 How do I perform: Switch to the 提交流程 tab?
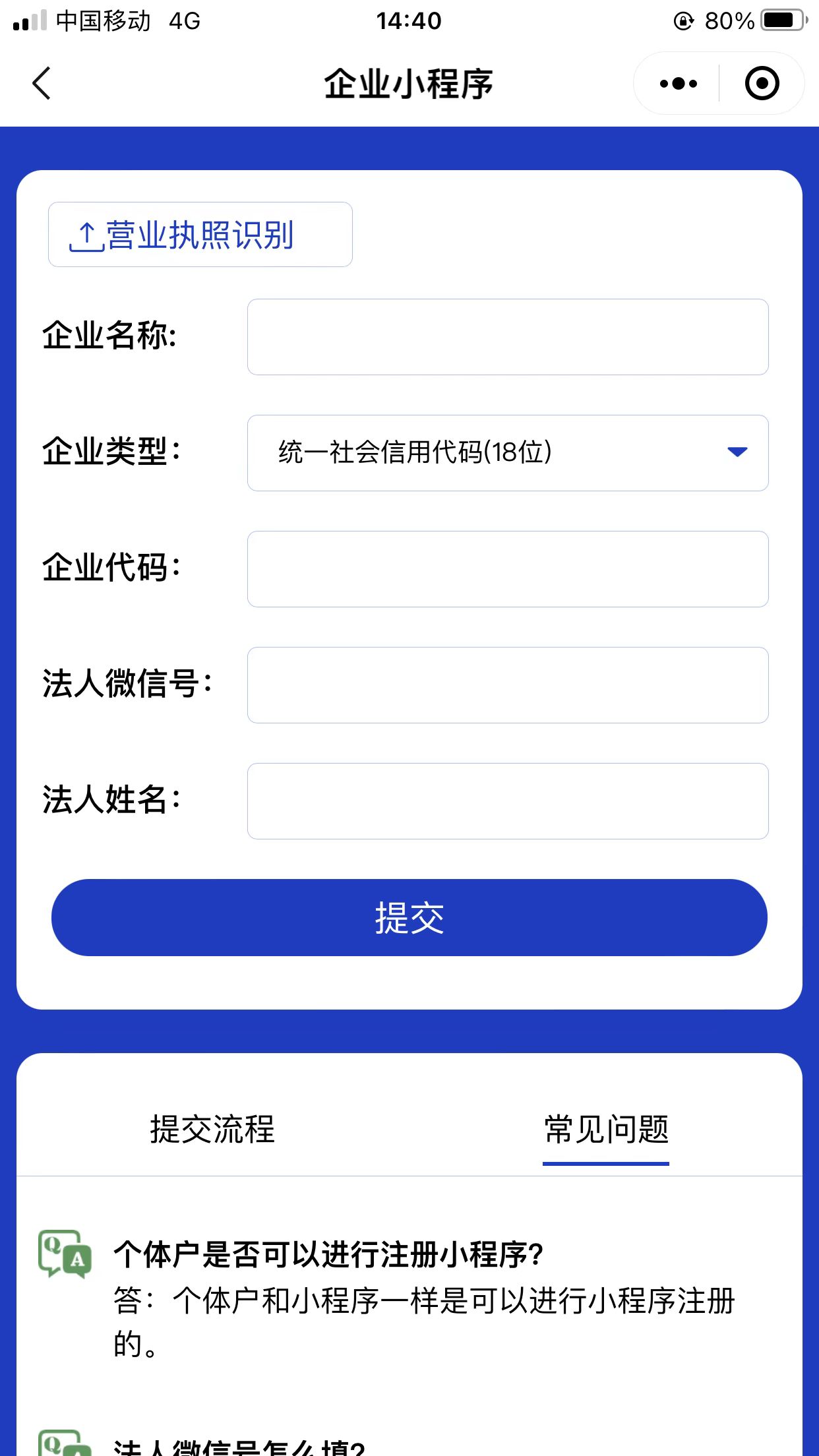pos(212,1129)
